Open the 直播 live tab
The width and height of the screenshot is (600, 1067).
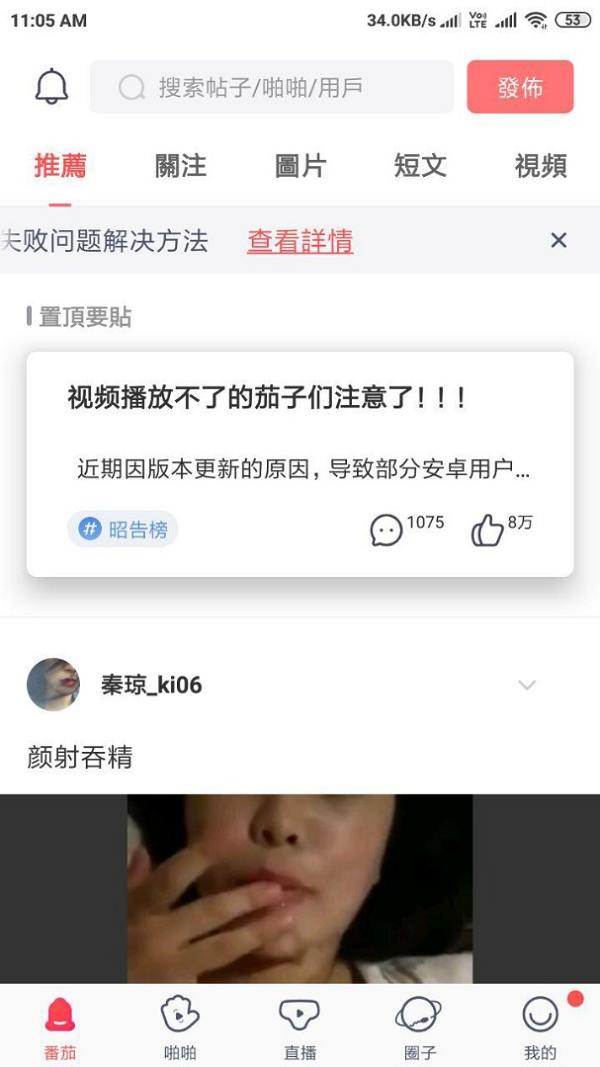pos(300,1026)
